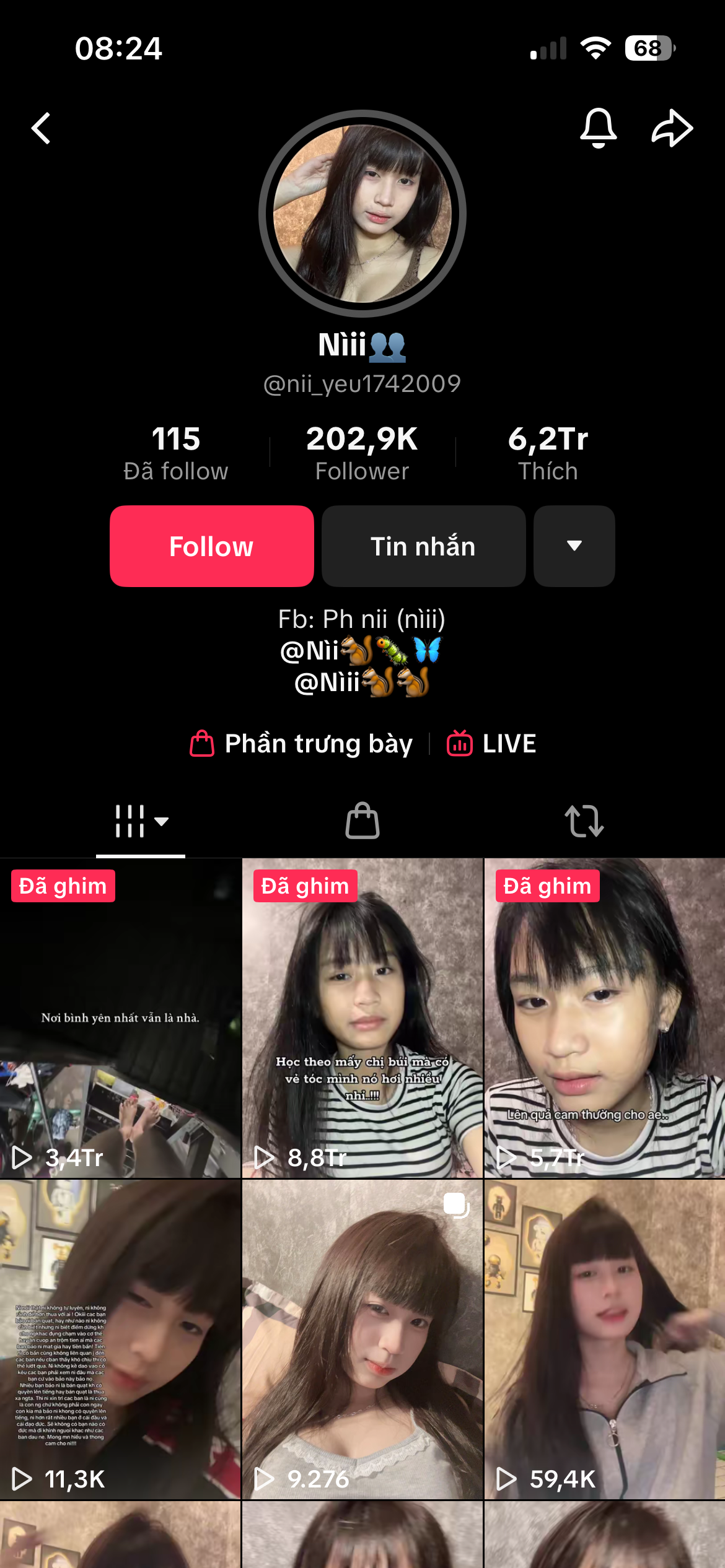Image resolution: width=725 pixels, height=1568 pixels.
Task: Play the video with 59,4K views
Action: coord(604,1339)
